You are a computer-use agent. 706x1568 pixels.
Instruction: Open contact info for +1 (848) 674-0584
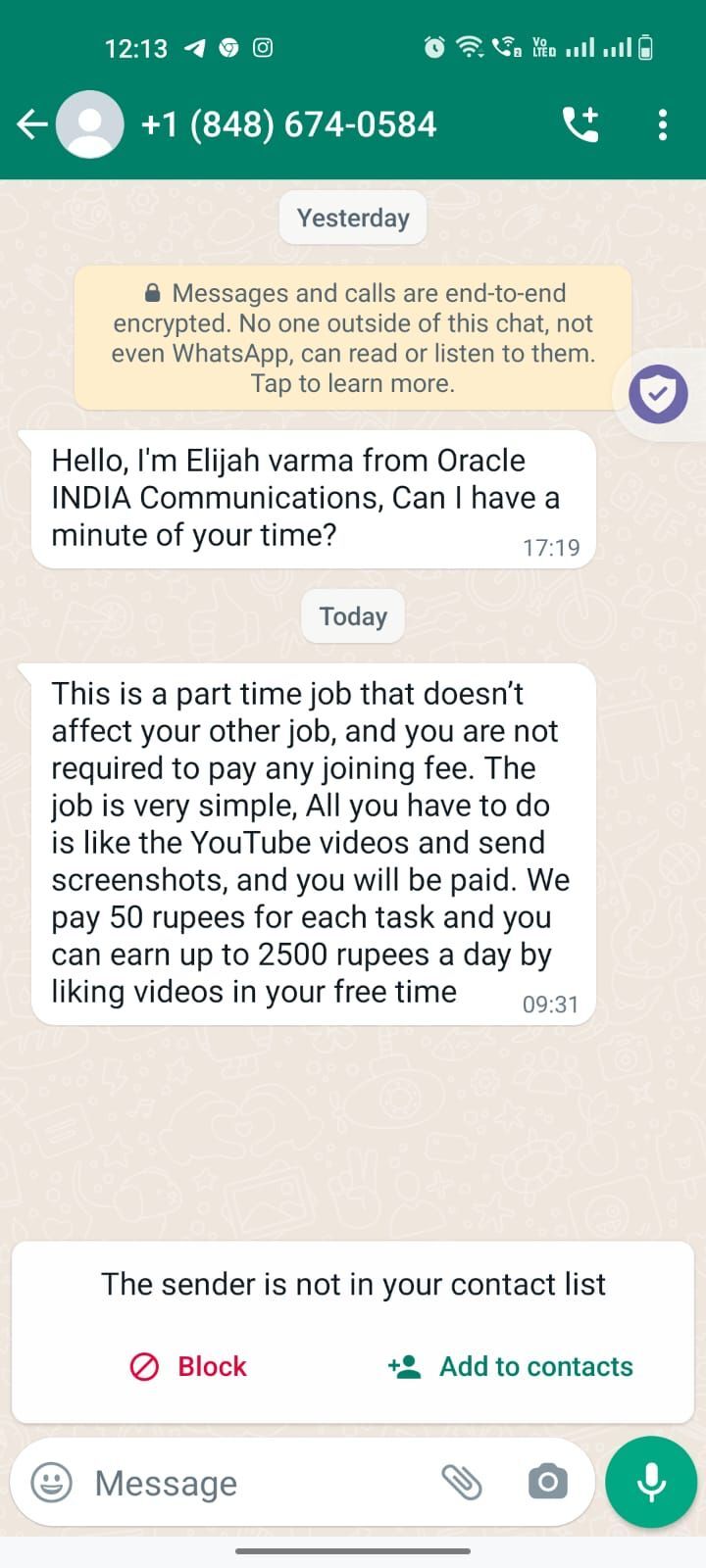click(288, 124)
